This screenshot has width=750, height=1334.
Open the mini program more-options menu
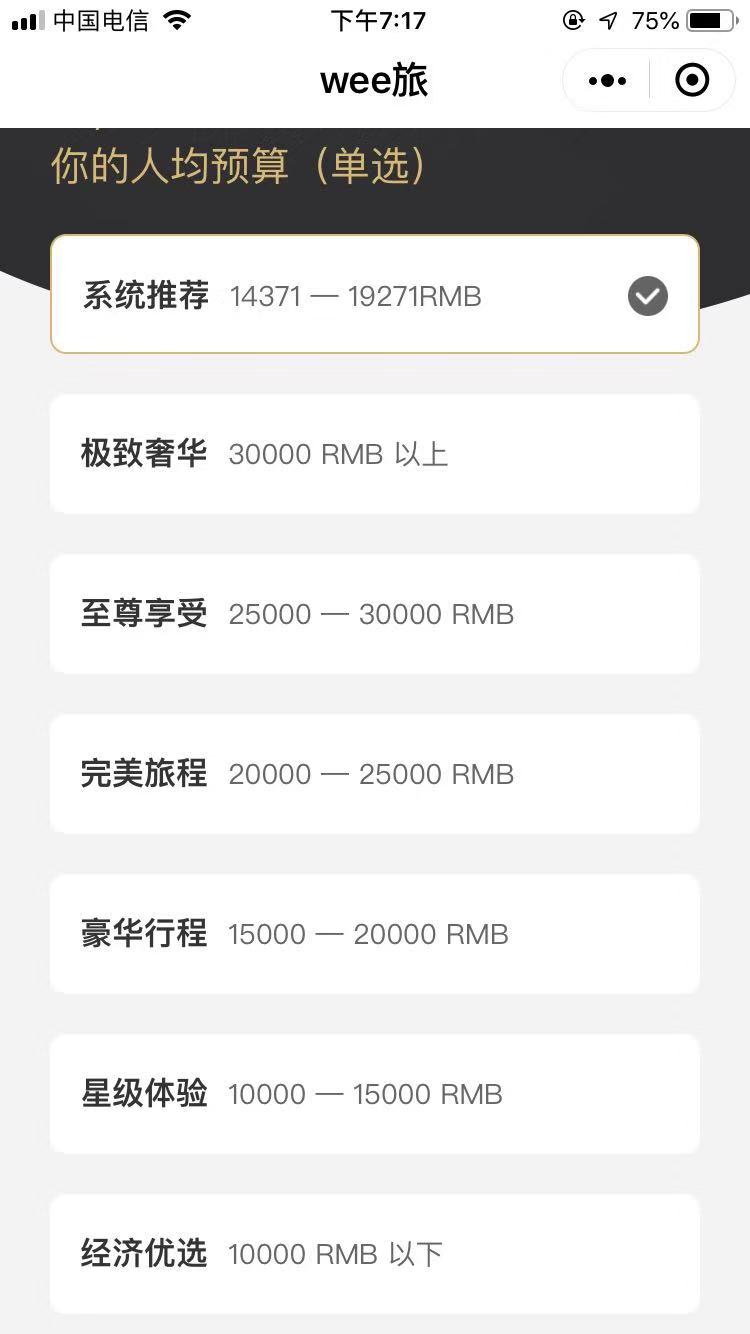click(607, 80)
